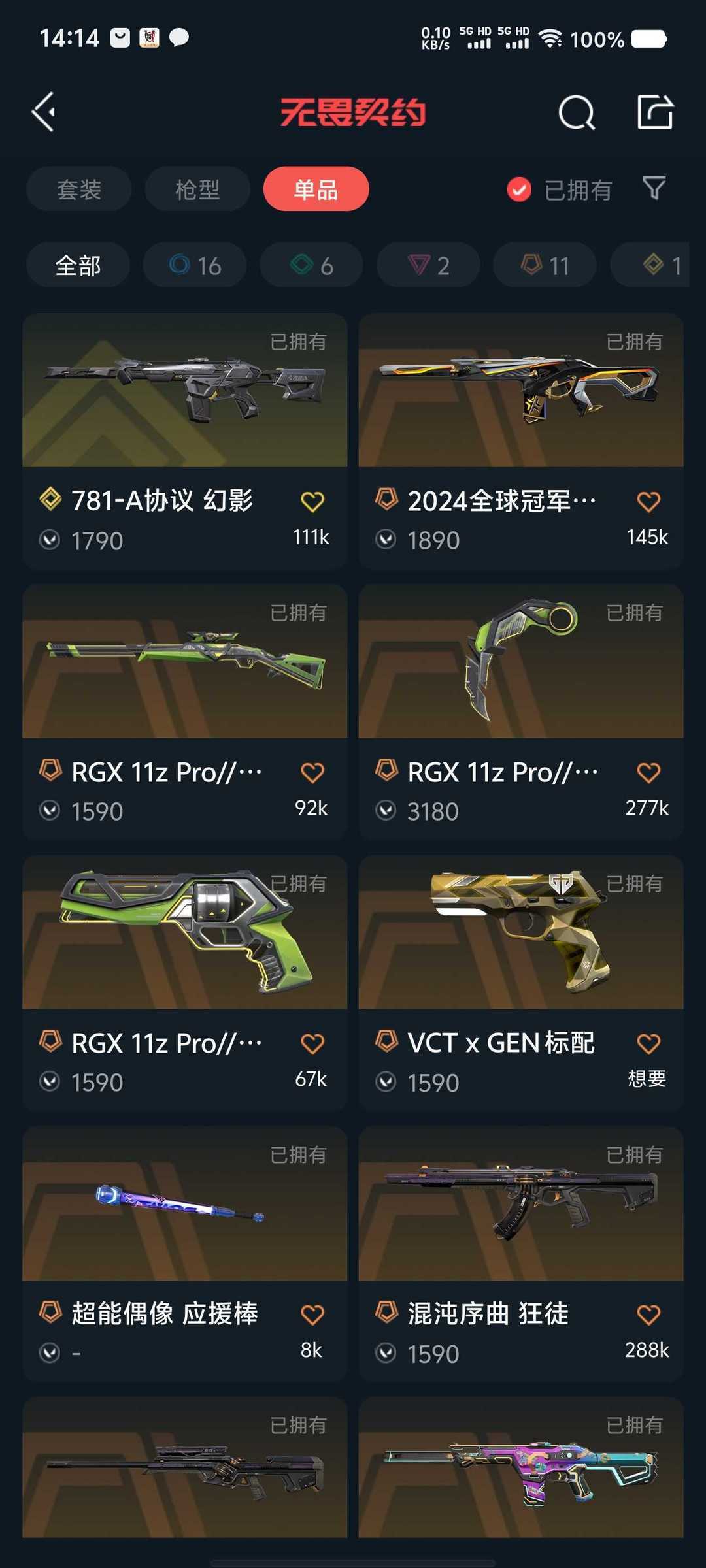Like the 2024全球冠军 skin with the heart
Viewport: 706px width, 1568px height.
pyautogui.click(x=648, y=502)
